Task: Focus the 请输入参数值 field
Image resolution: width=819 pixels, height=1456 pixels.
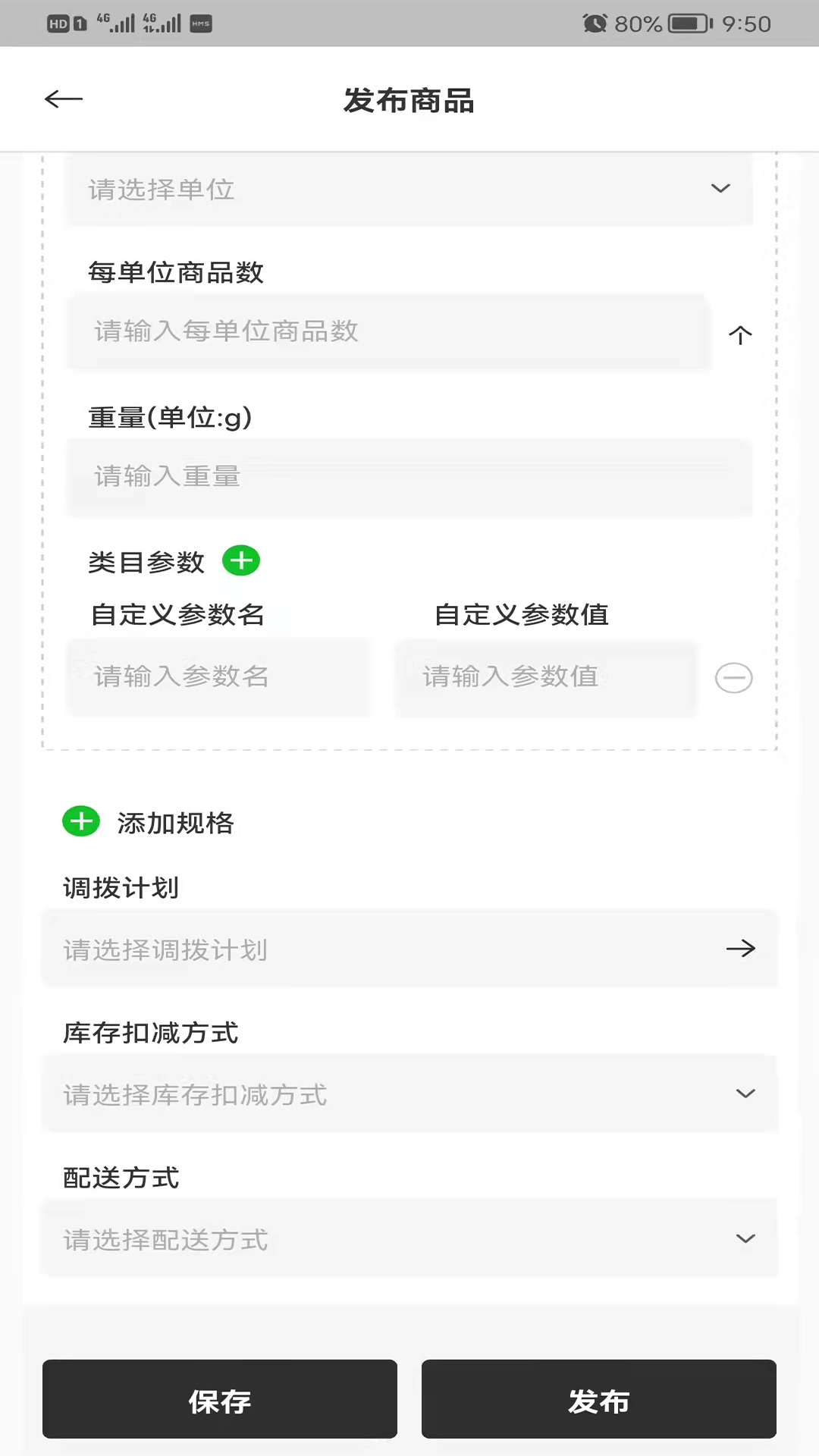Action: pos(546,677)
